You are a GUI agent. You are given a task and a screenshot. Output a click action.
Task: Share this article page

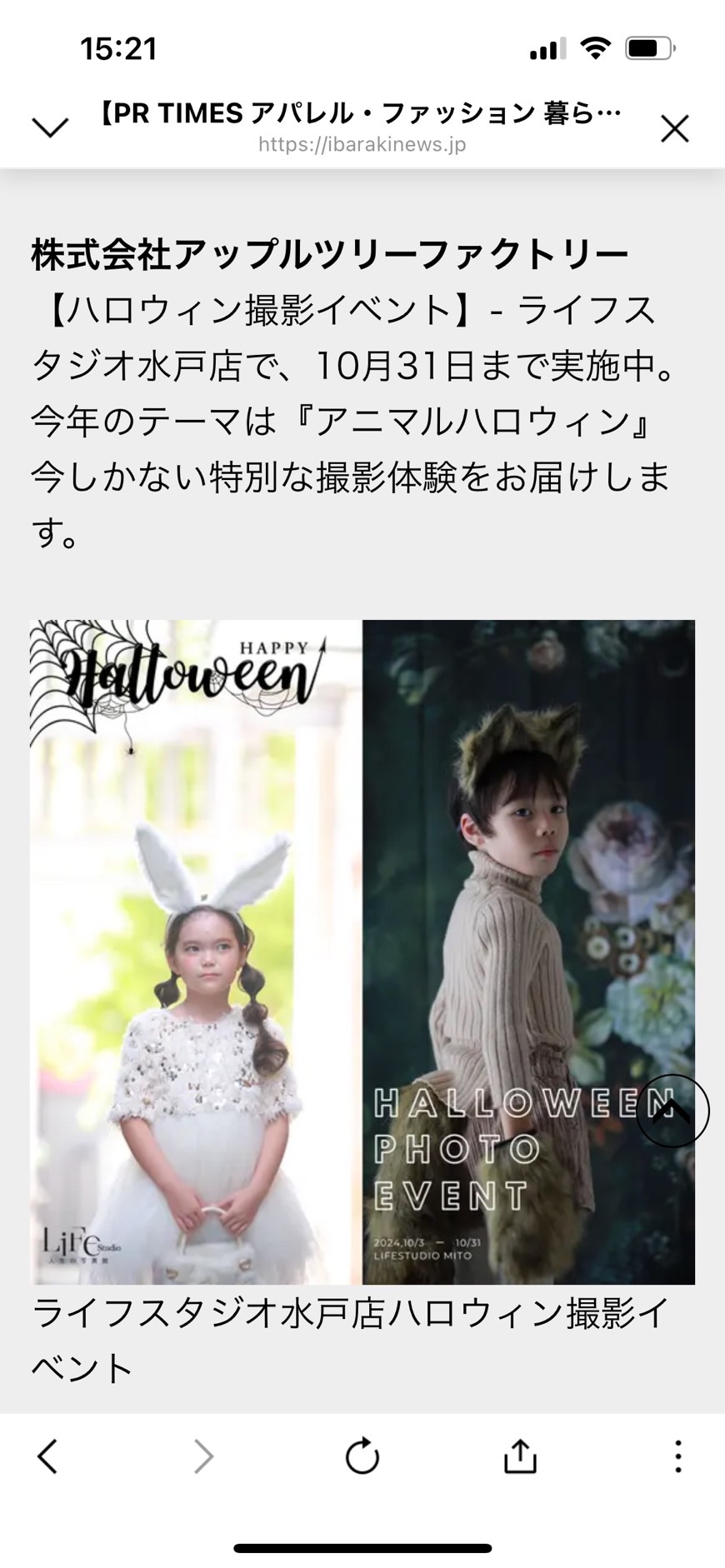coord(520,1456)
